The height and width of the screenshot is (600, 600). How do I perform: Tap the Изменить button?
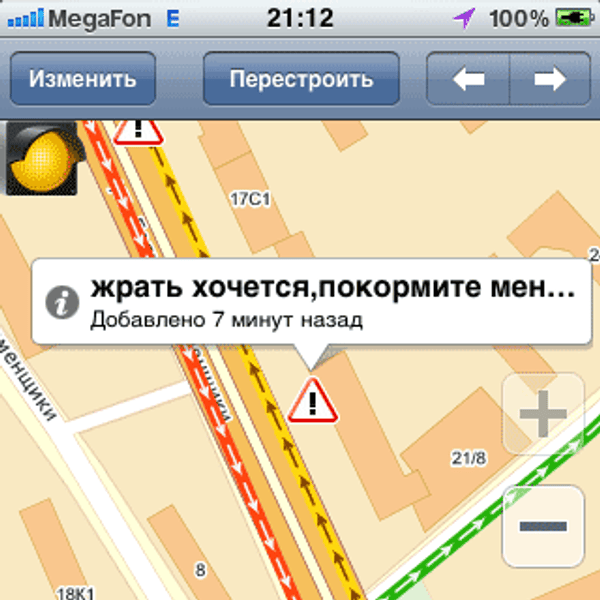pyautogui.click(x=82, y=79)
